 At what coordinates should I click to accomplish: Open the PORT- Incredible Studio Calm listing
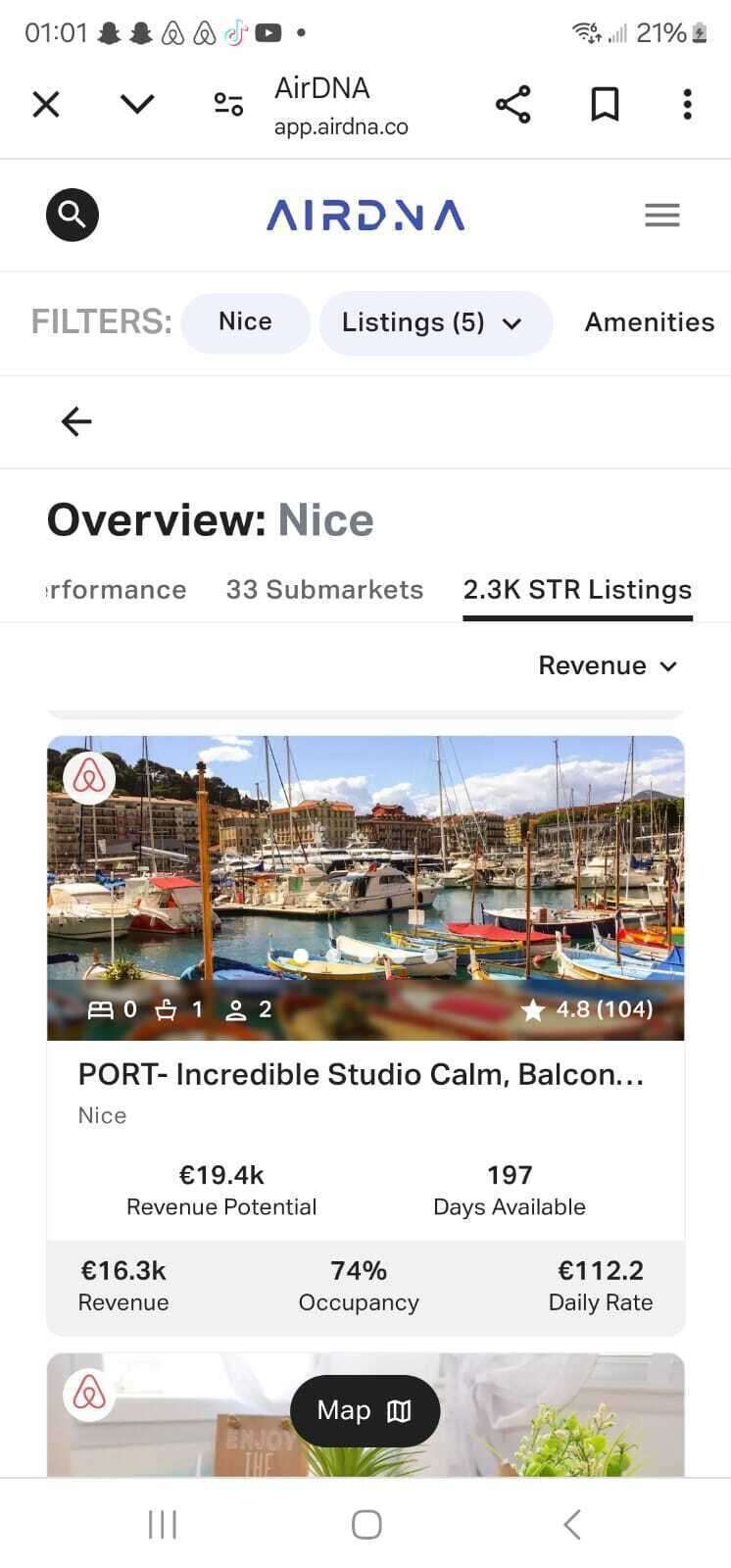click(x=361, y=1074)
